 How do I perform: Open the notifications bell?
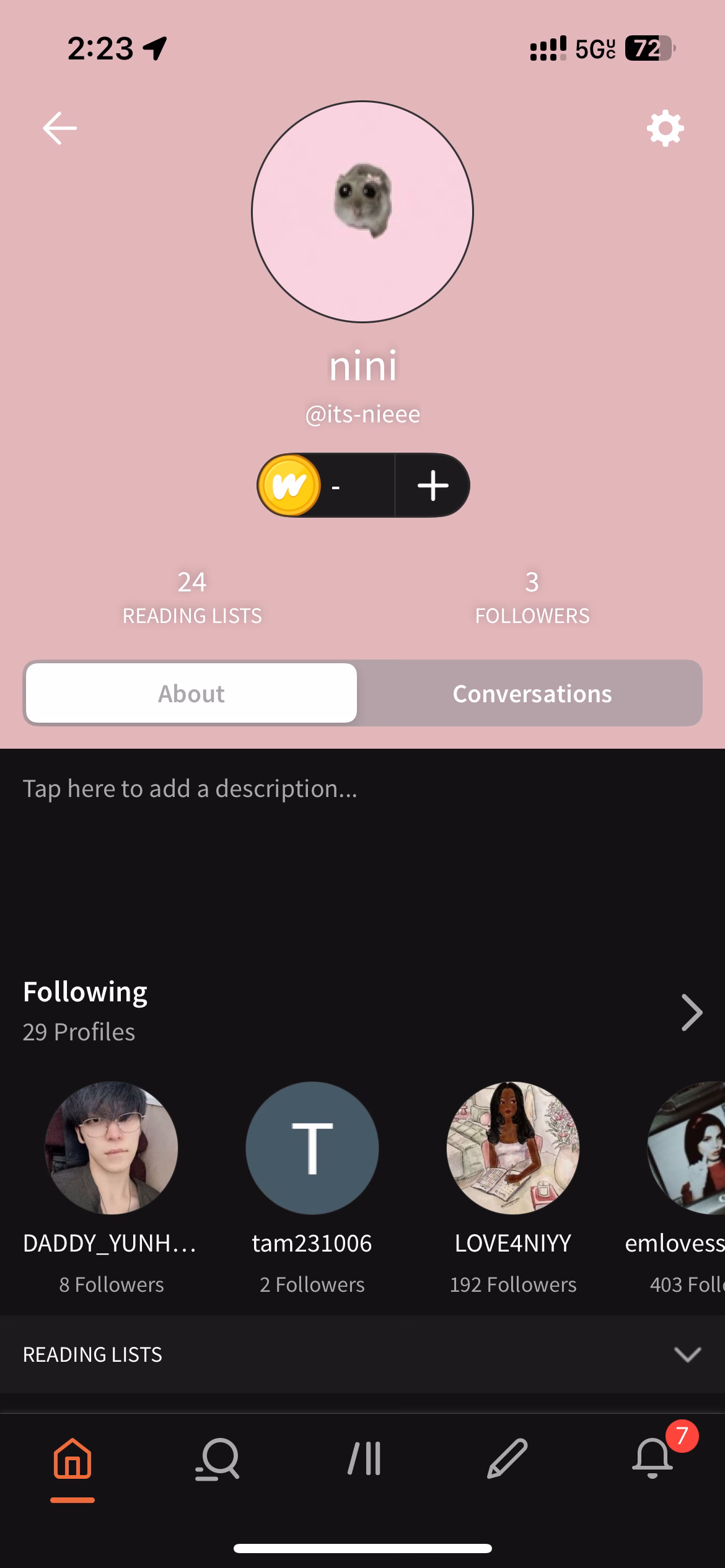(652, 1459)
